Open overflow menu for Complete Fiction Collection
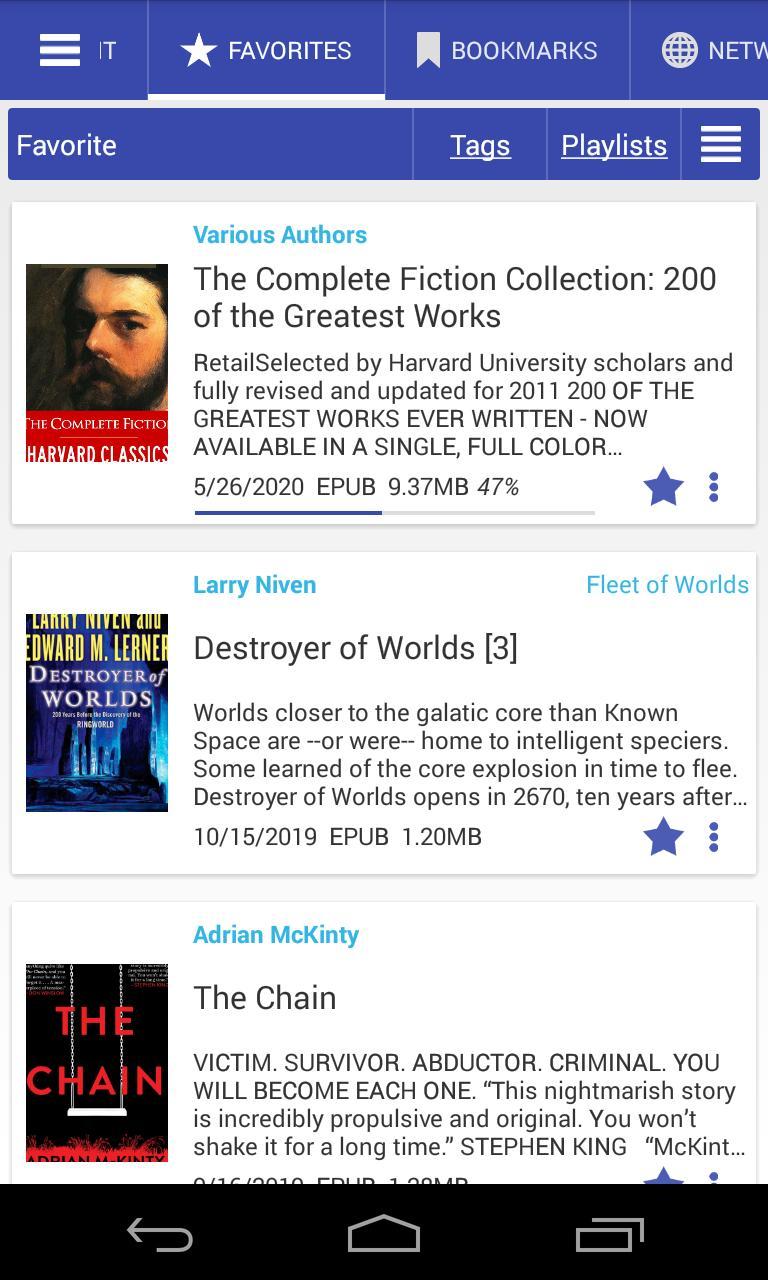The width and height of the screenshot is (768, 1280). [714, 488]
